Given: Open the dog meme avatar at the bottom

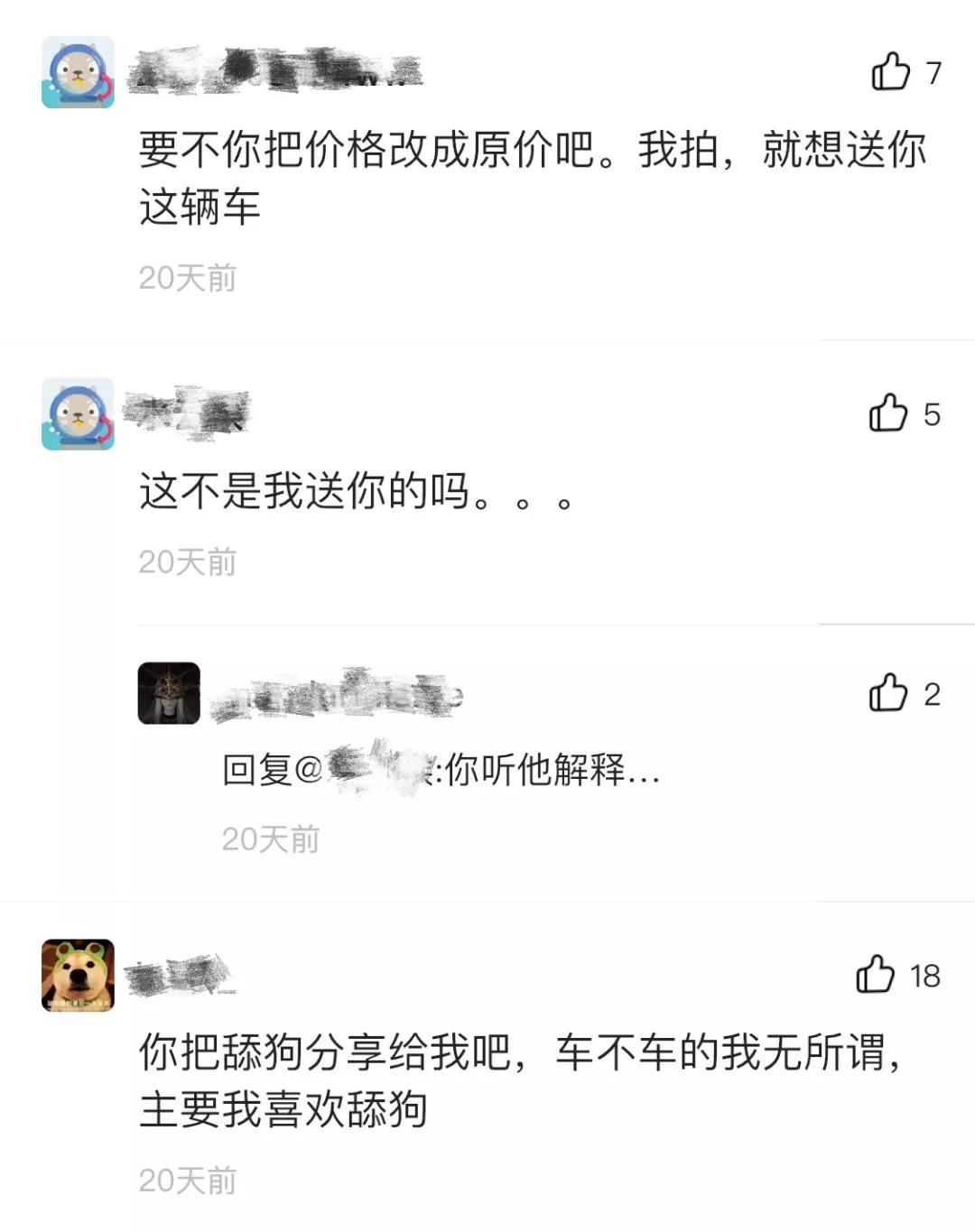Looking at the screenshot, I should pos(79,975).
